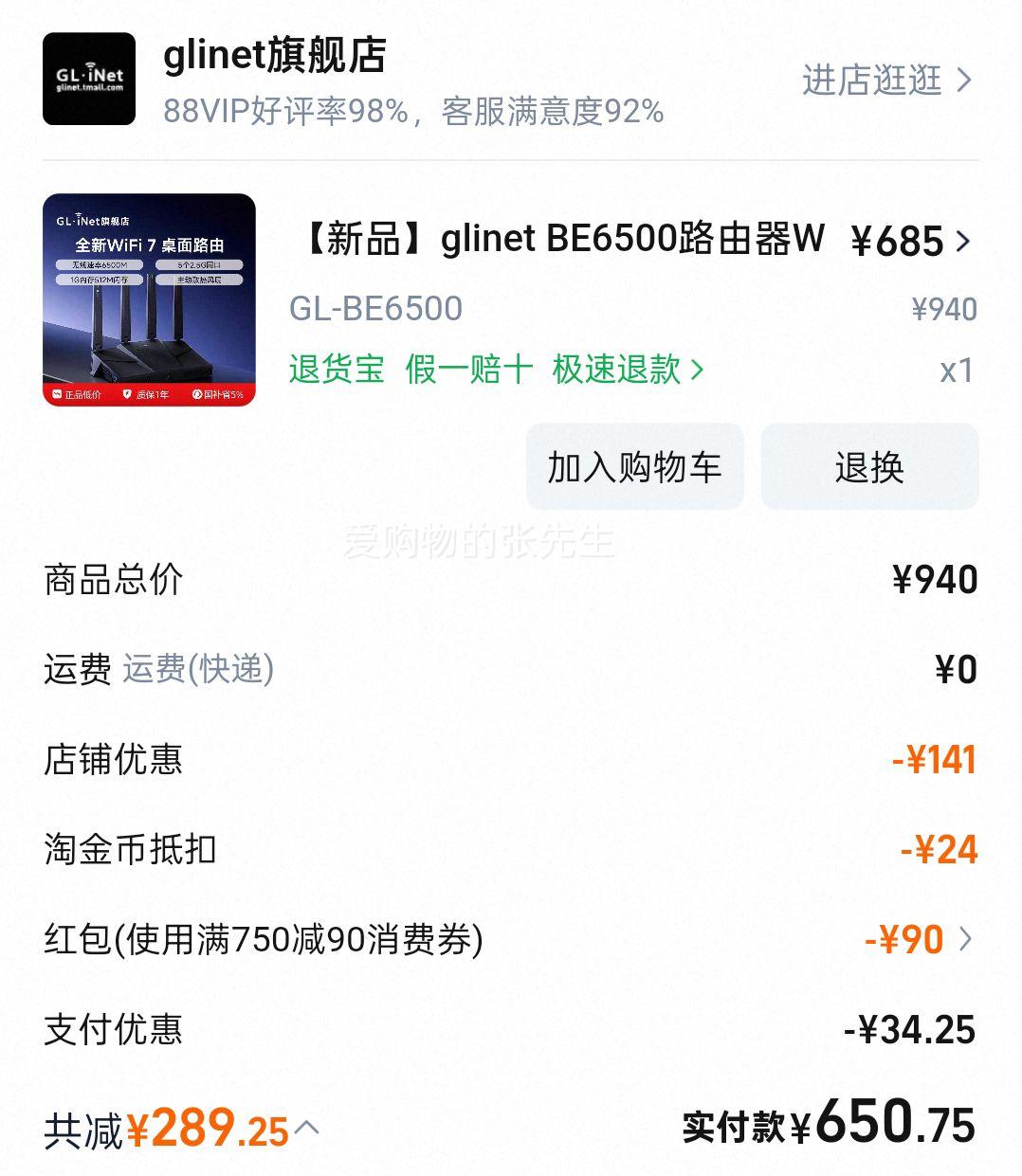Tap the 退换 return and exchange button
This screenshot has height=1176, width=1022.
[x=868, y=466]
